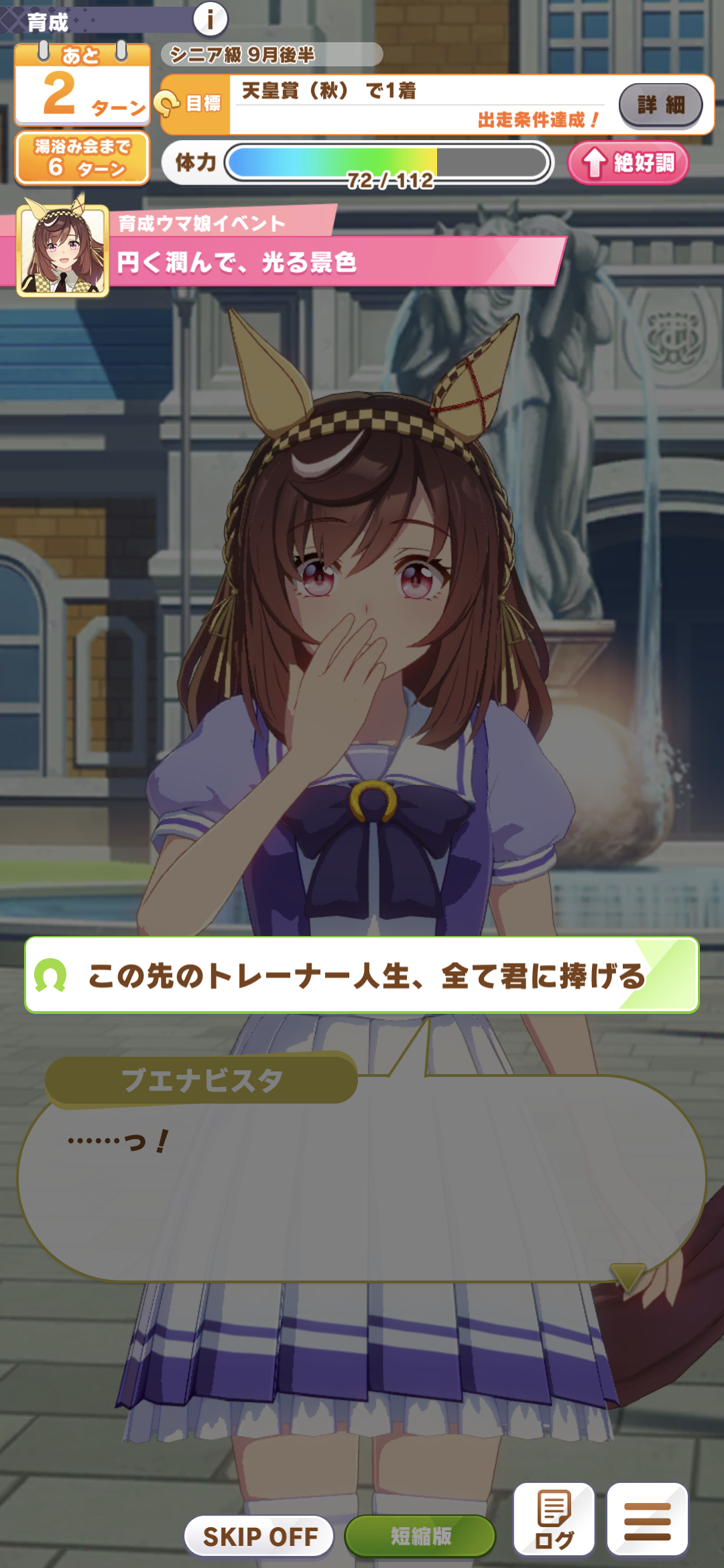Switch to 短縮版 shortened event mode

pyautogui.click(x=420, y=1536)
